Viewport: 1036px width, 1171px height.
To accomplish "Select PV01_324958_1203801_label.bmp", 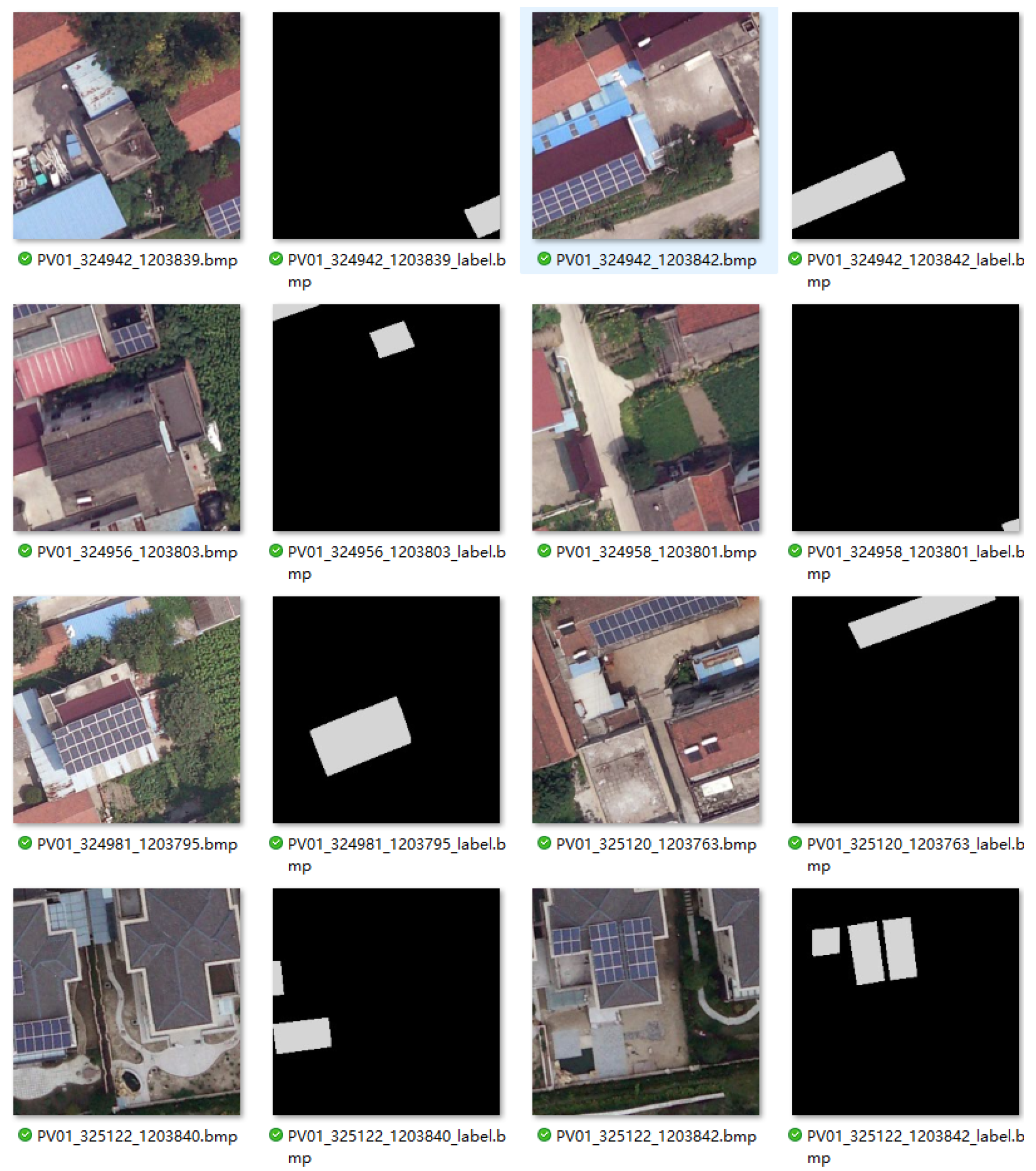I will pos(905,417).
